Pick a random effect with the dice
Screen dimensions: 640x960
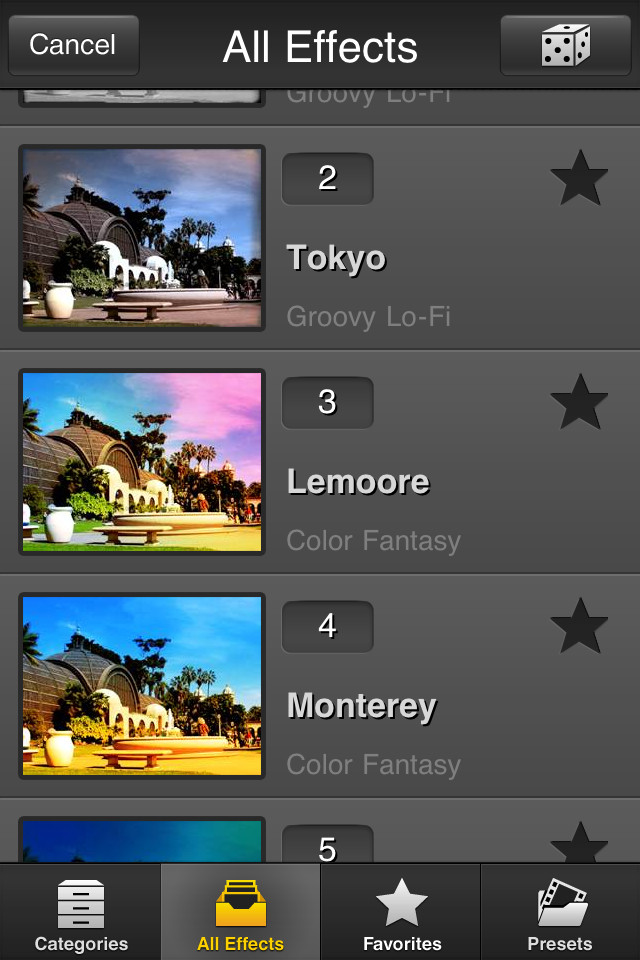tap(565, 45)
